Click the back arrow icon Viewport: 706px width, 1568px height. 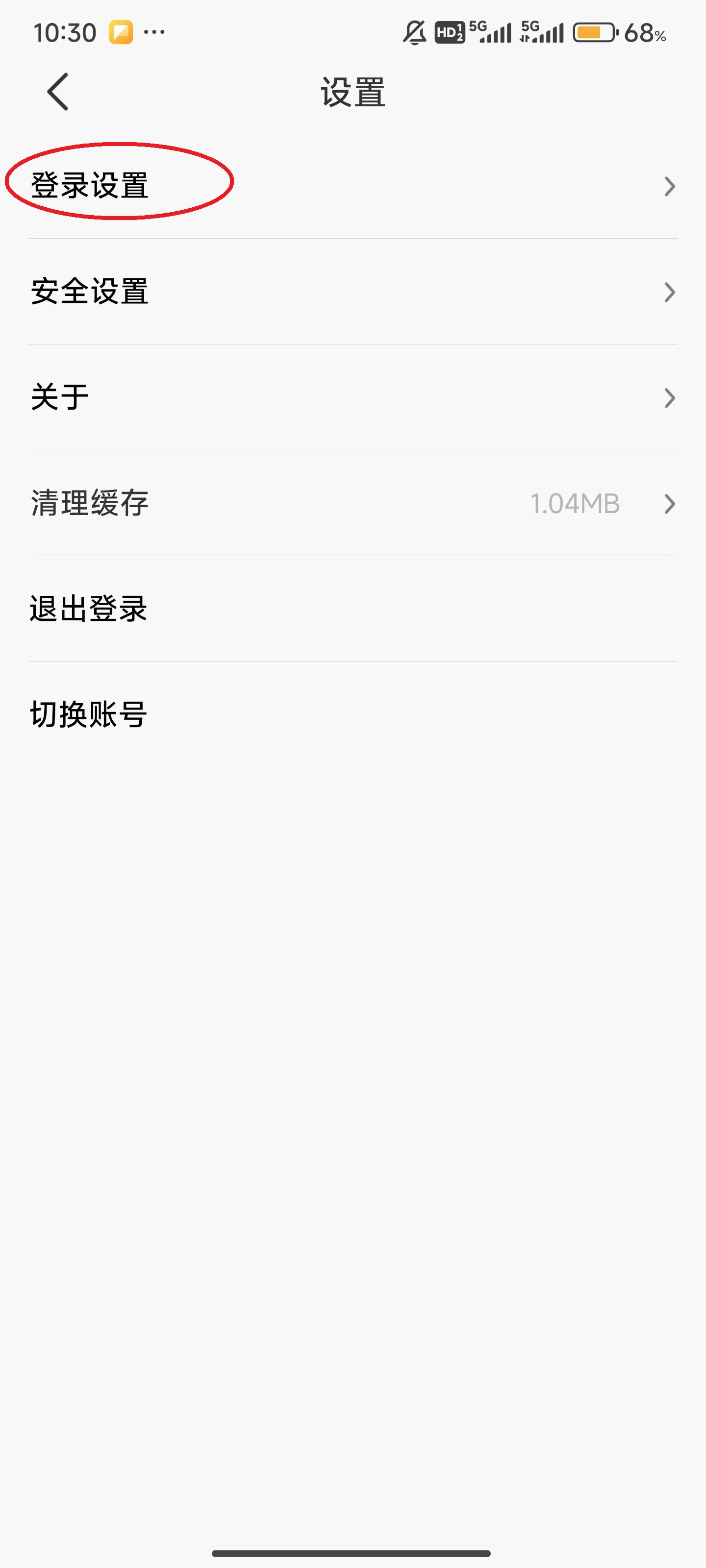(x=57, y=92)
